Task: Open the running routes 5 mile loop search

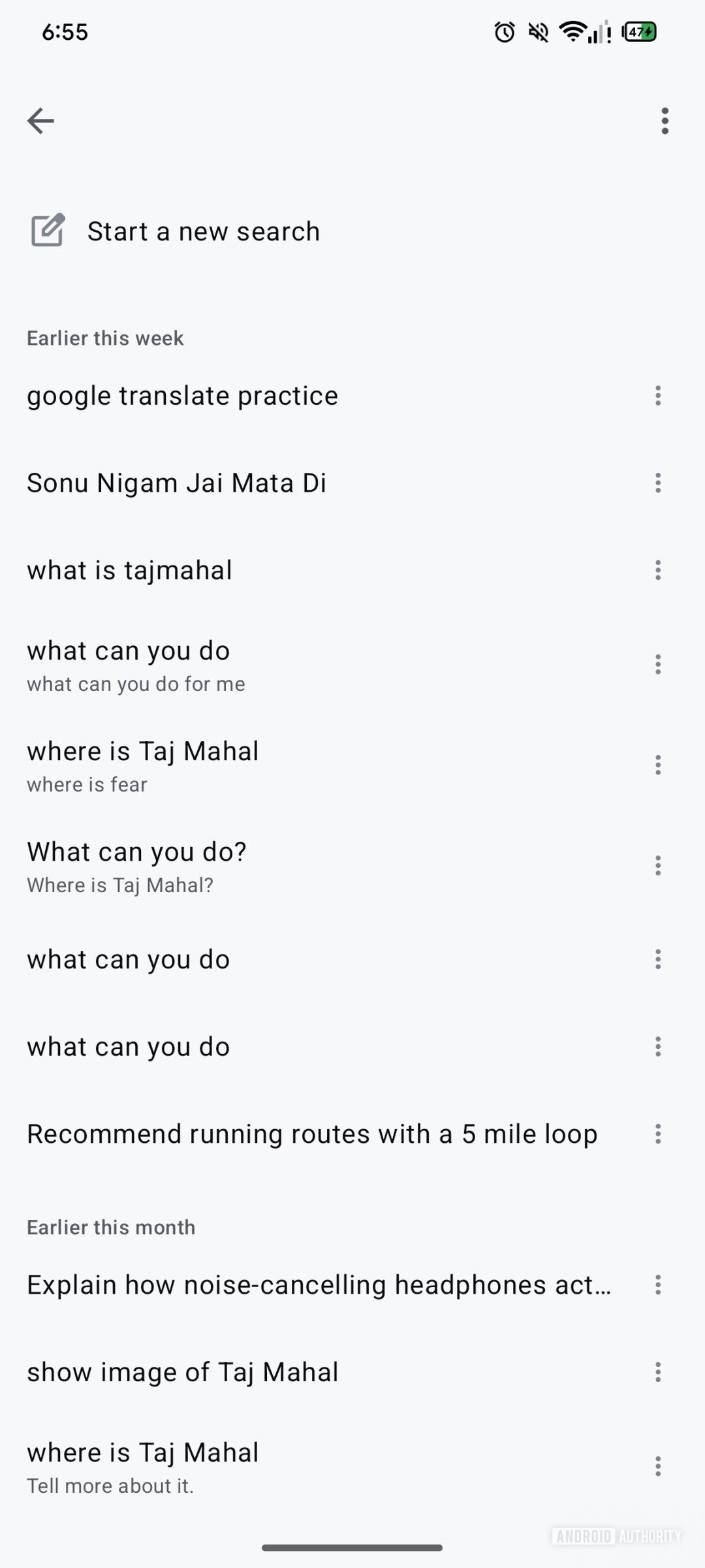Action: [x=312, y=1134]
